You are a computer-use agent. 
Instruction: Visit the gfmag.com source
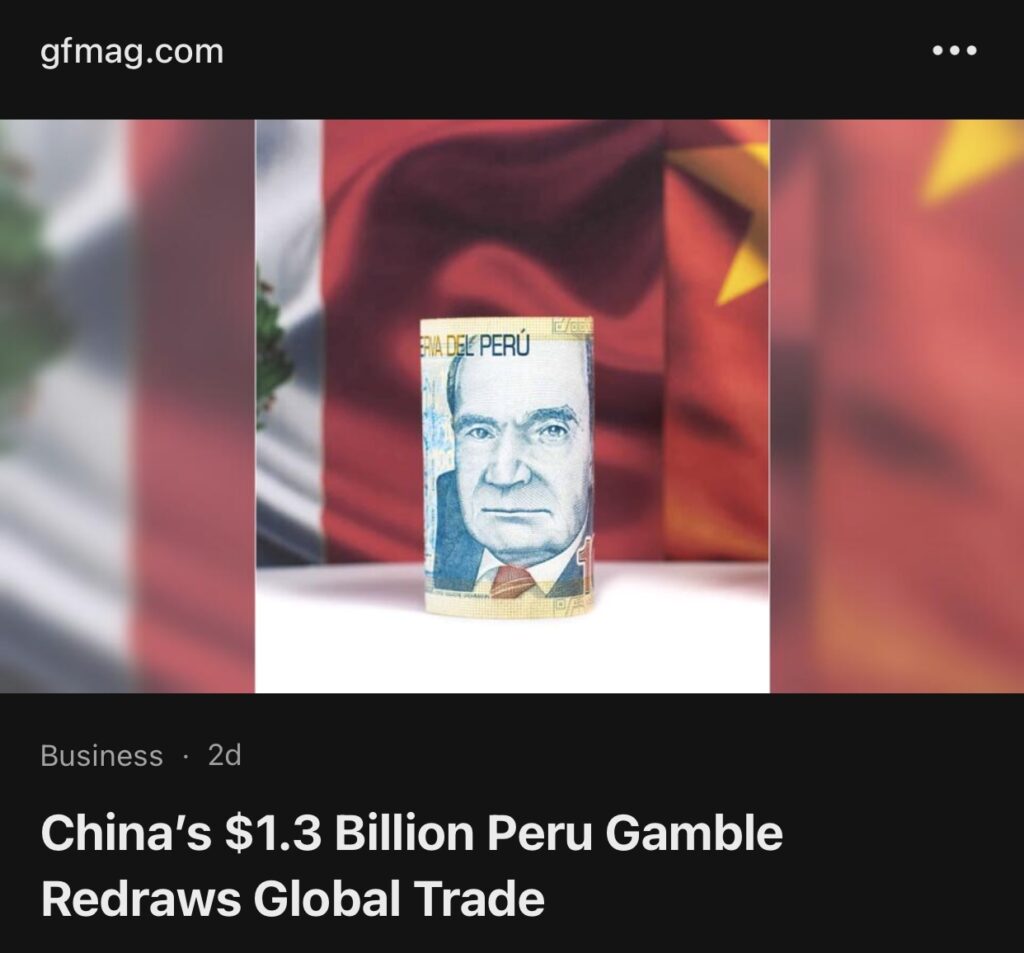[132, 52]
